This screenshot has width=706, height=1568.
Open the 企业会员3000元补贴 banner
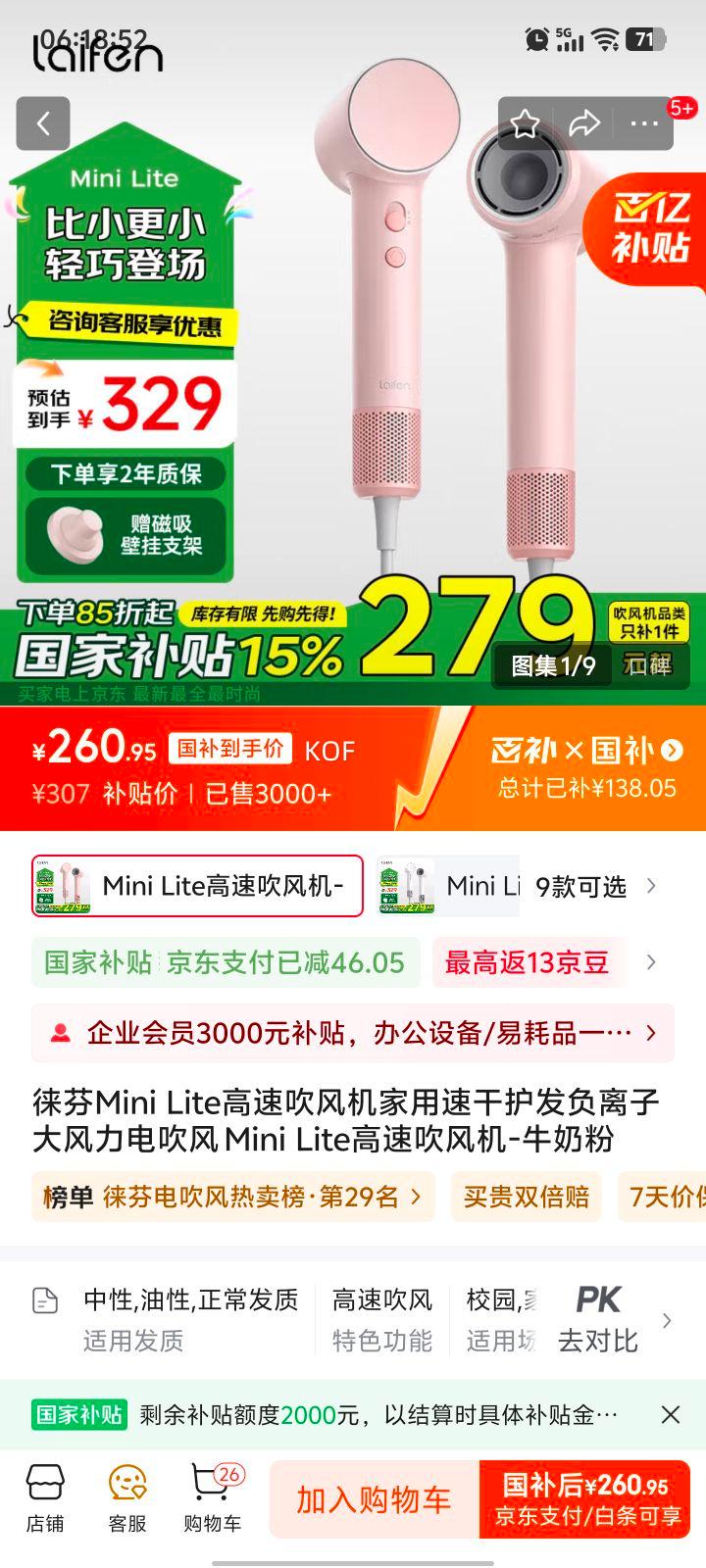353,1033
